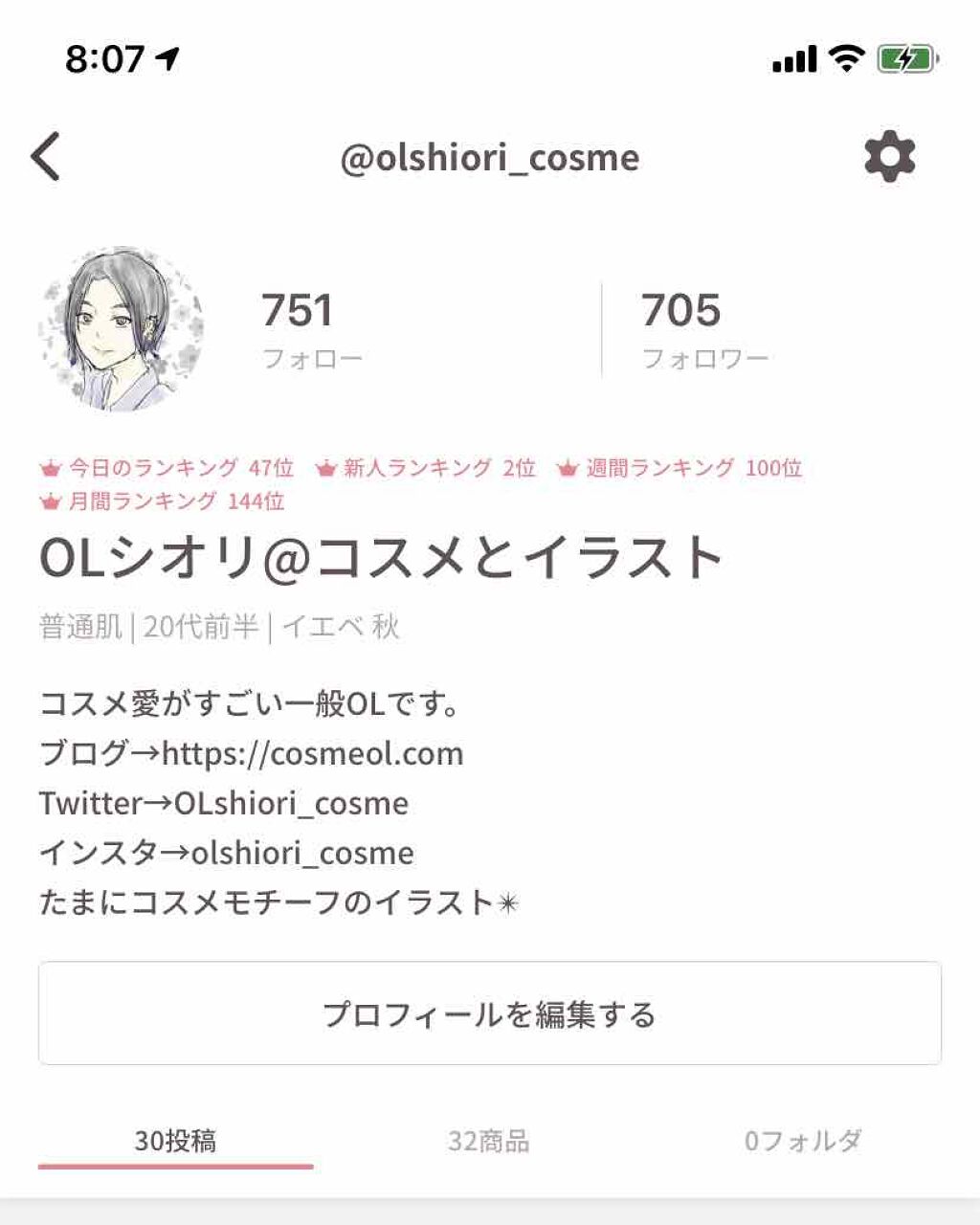Viewport: 980px width, 1225px height.
Task: Tap the crown icon beside 今日のランキング
Action: [48, 468]
